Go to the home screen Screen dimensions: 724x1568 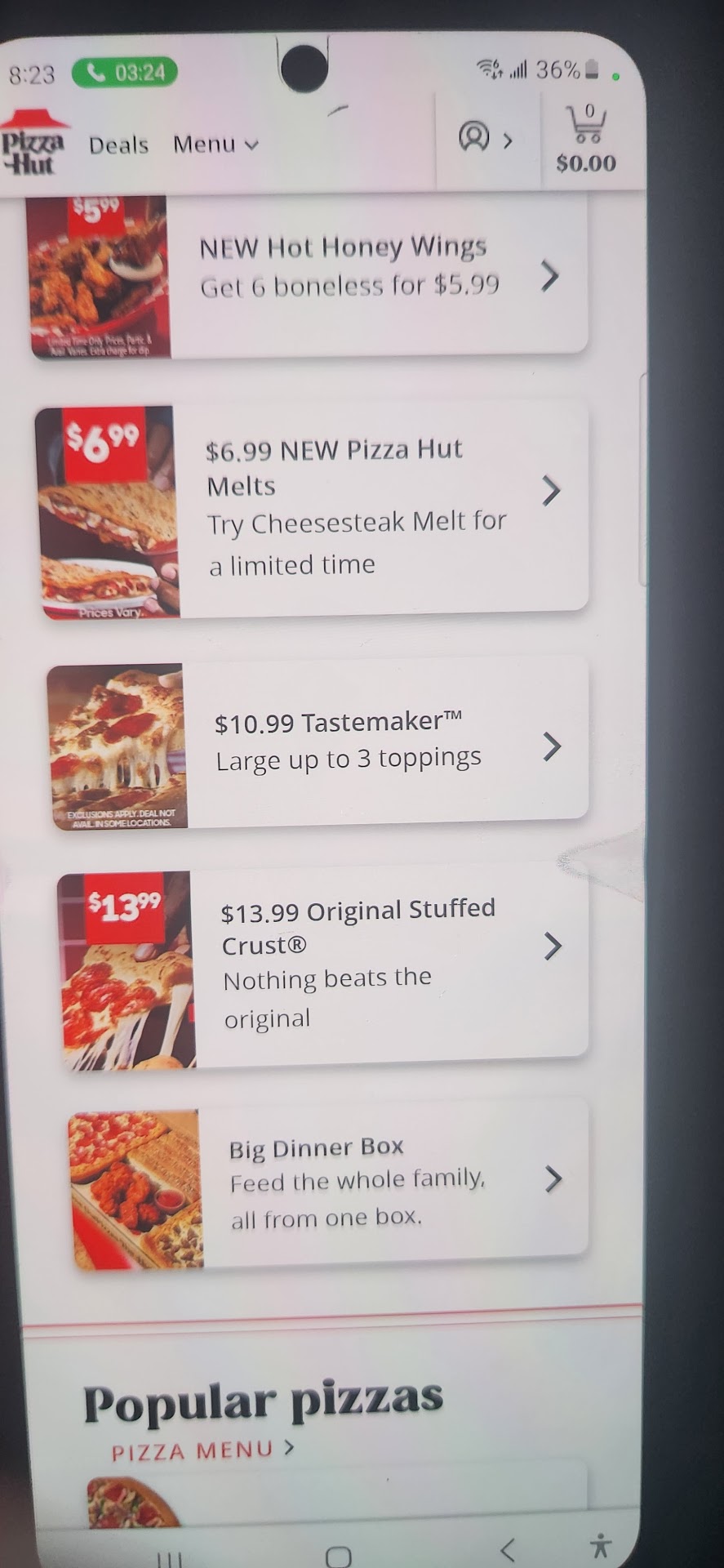338,1555
